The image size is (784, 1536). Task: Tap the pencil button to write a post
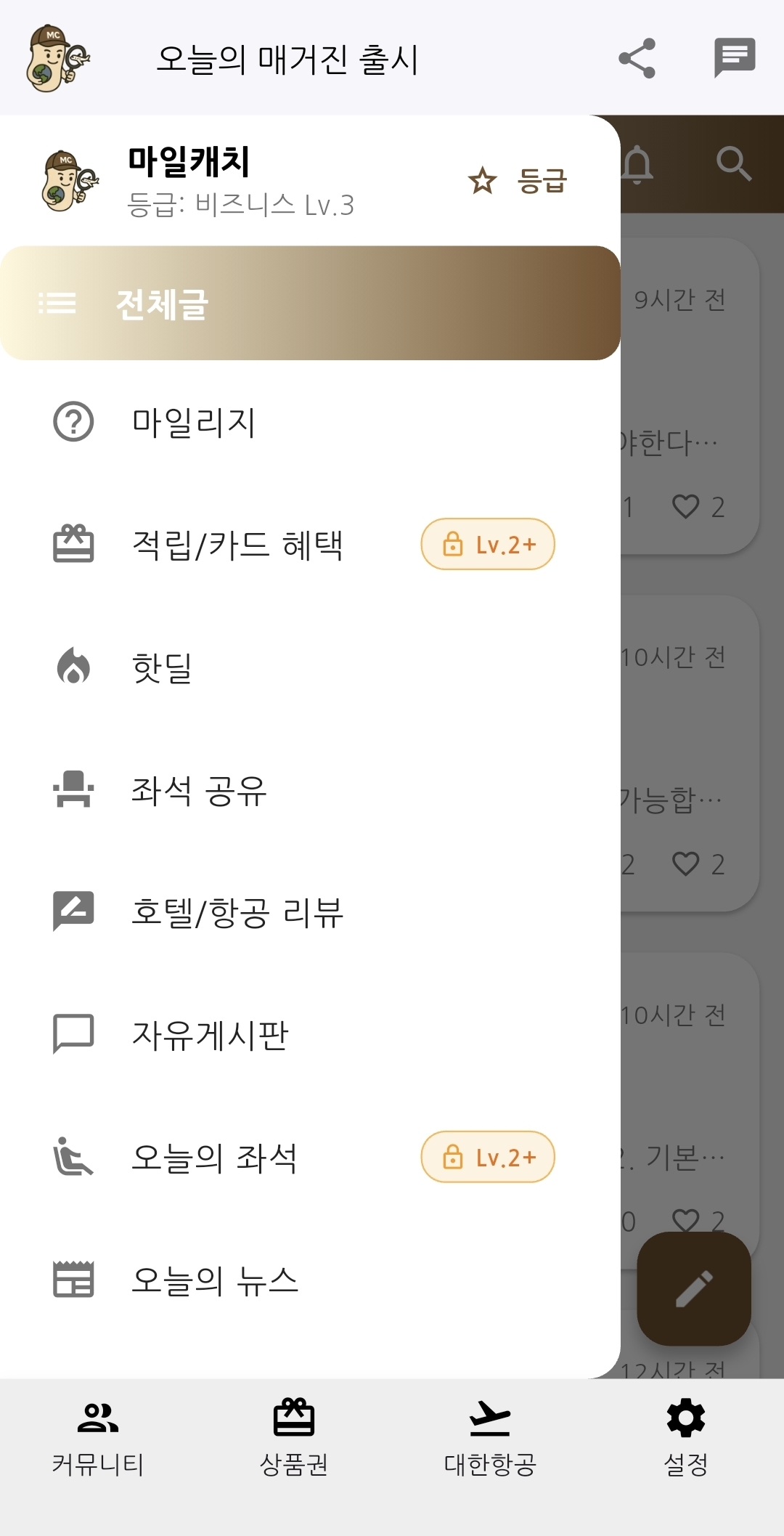pyautogui.click(x=693, y=1288)
